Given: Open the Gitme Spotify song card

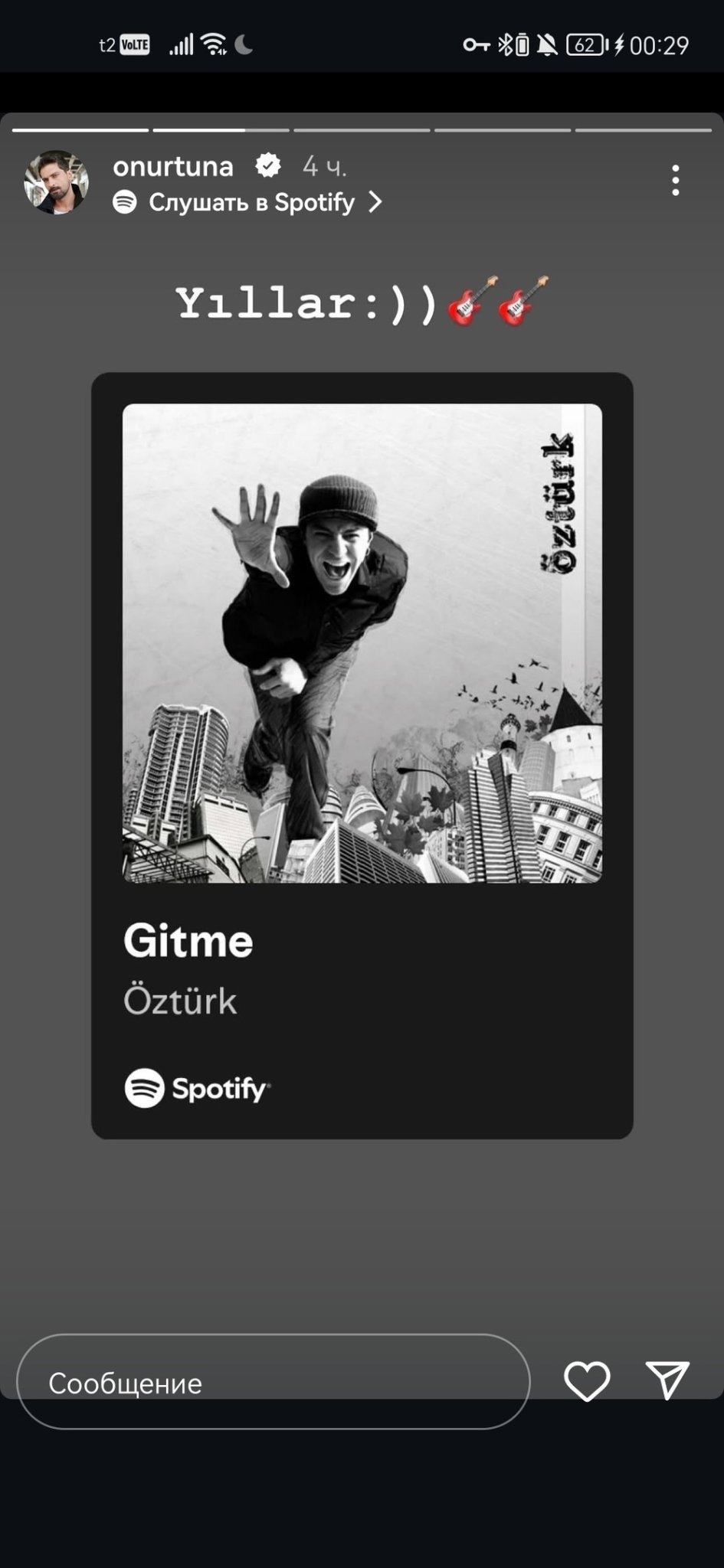Looking at the screenshot, I should point(362,756).
